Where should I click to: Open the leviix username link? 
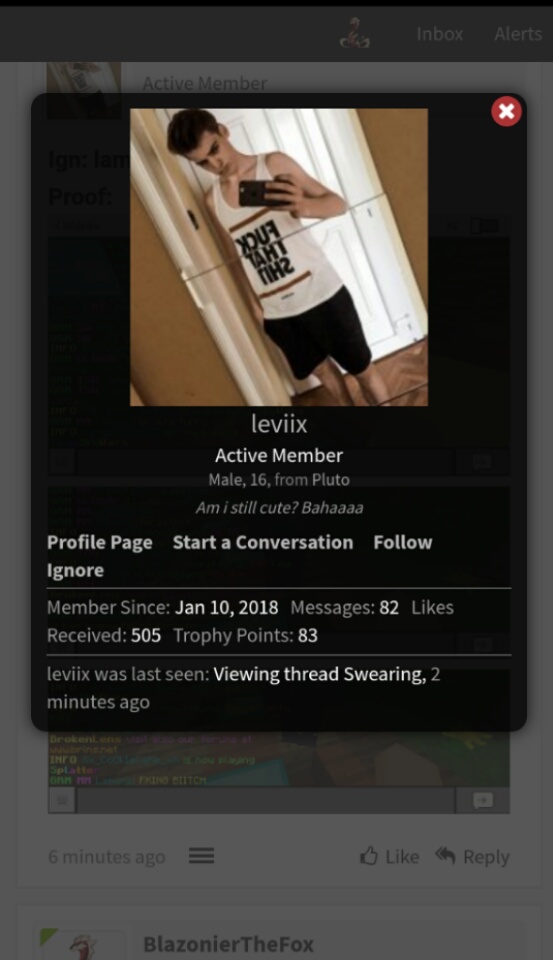pos(279,424)
